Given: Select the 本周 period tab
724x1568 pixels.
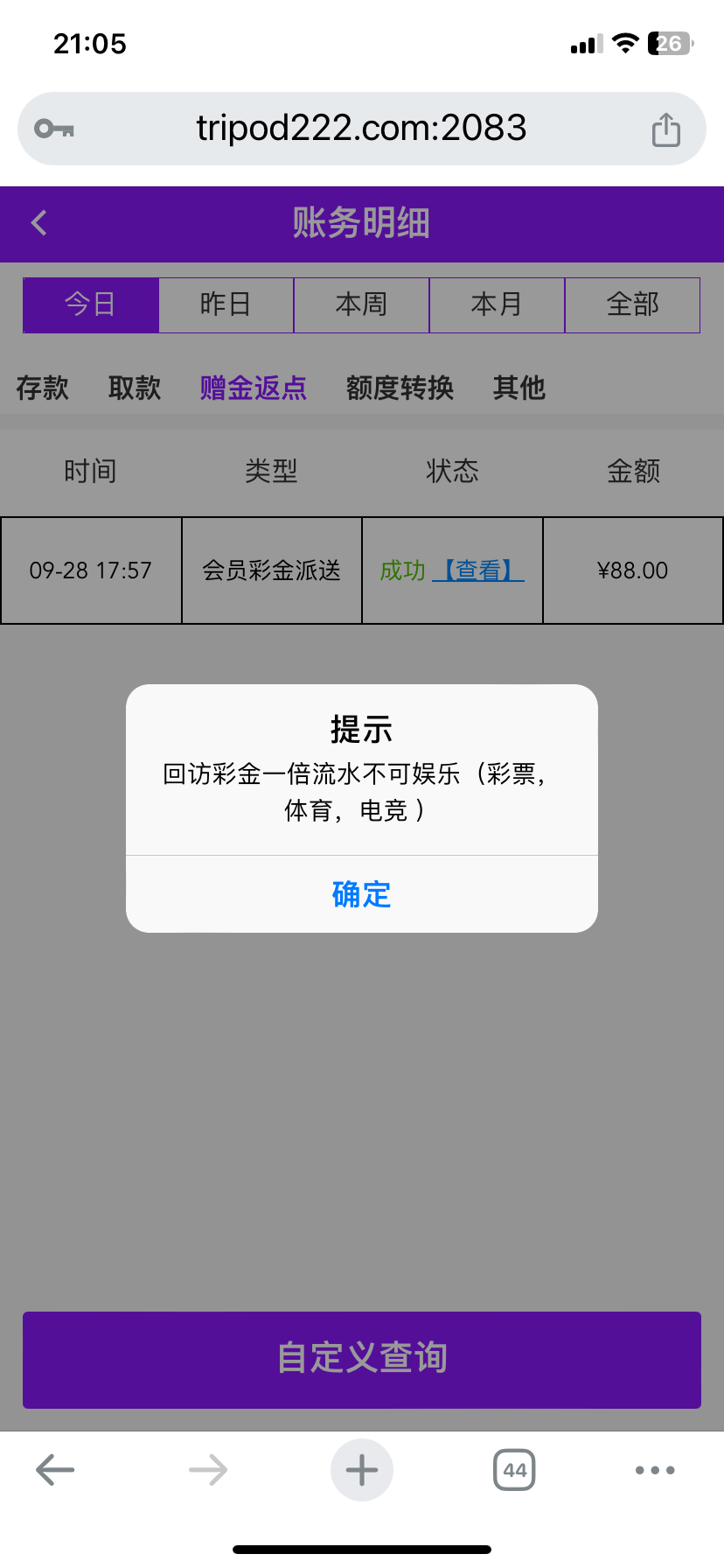Looking at the screenshot, I should [x=361, y=304].
